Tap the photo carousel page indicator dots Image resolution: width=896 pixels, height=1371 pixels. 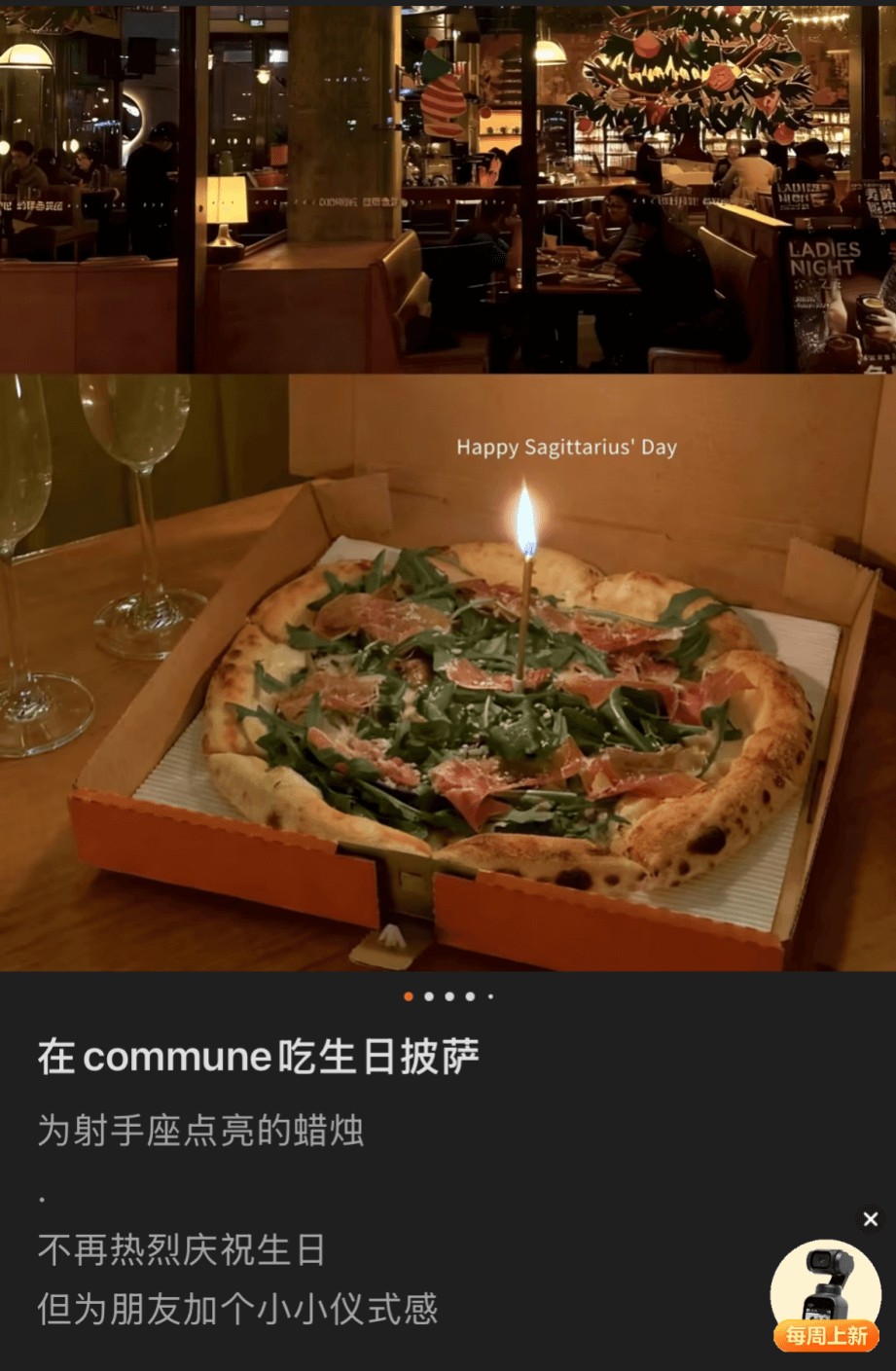coord(448,996)
